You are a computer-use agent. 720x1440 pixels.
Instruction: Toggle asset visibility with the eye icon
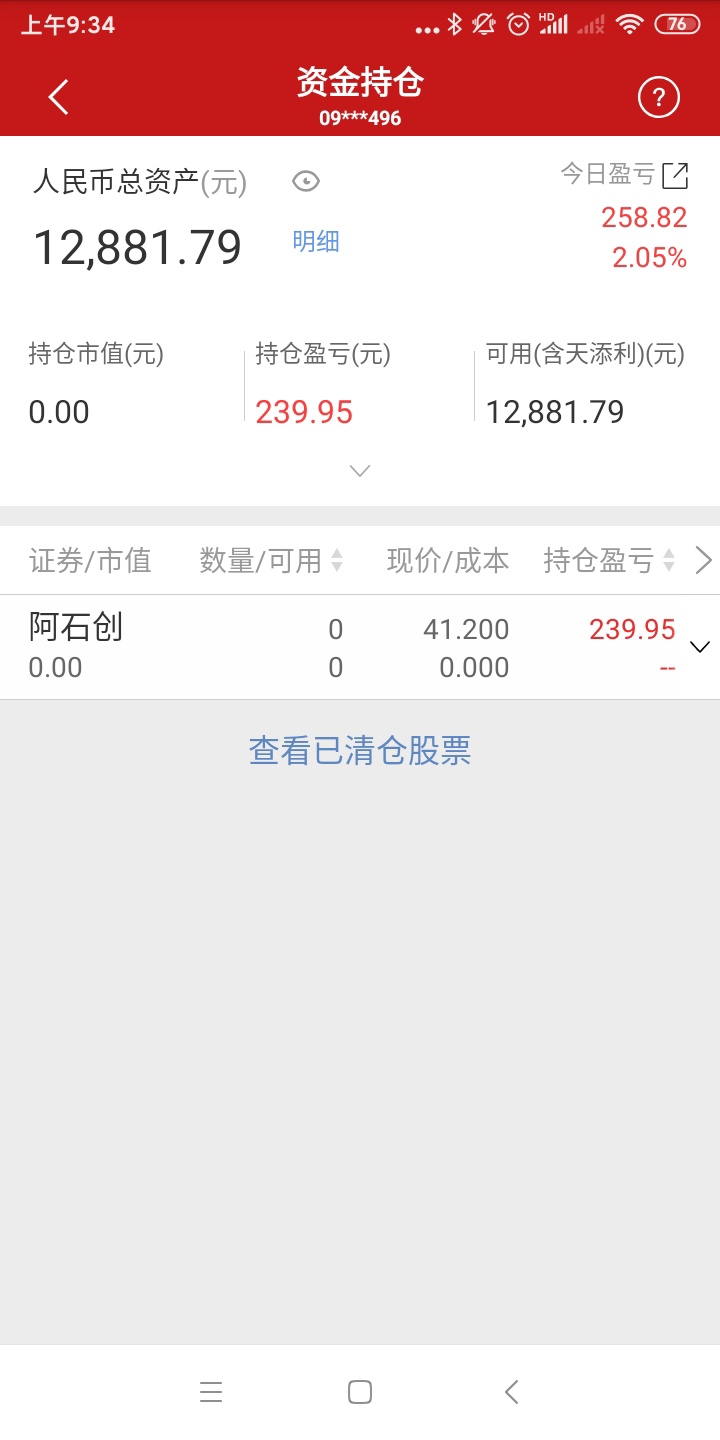pos(306,181)
